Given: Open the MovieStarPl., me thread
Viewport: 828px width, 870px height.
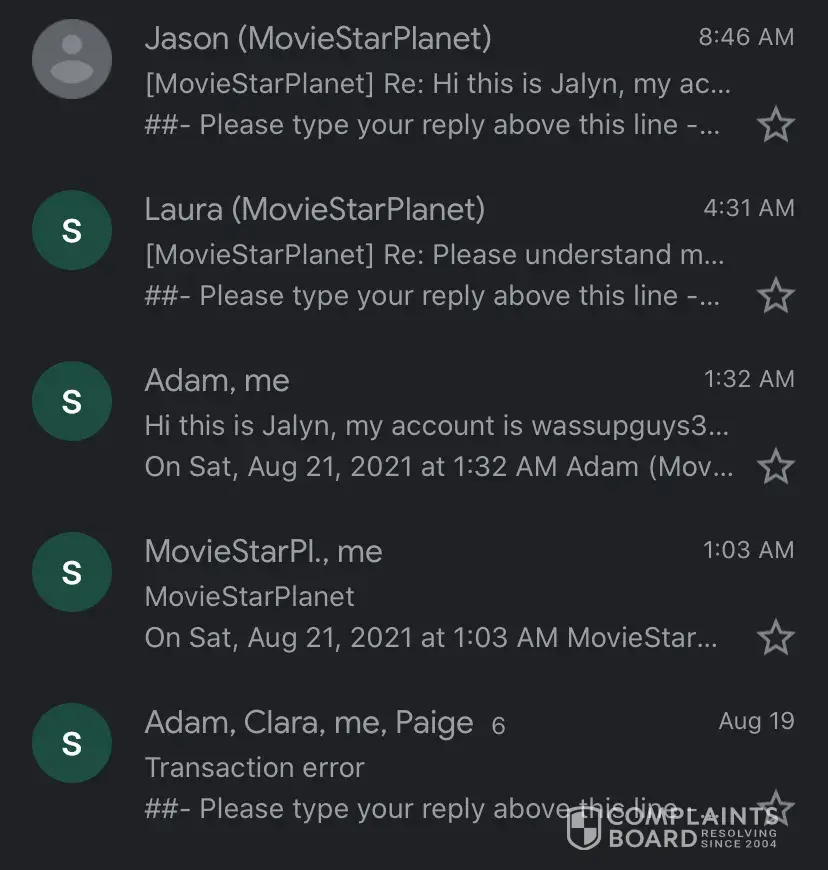Looking at the screenshot, I should pyautogui.click(x=430, y=597).
